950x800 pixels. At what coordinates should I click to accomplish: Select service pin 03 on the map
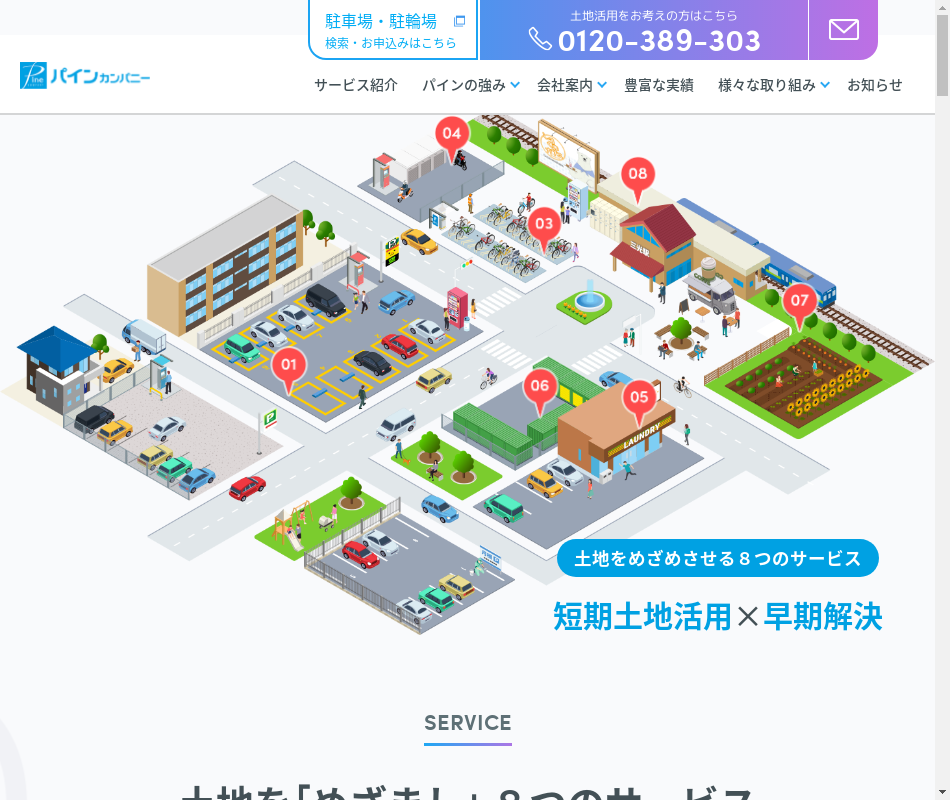[543, 223]
